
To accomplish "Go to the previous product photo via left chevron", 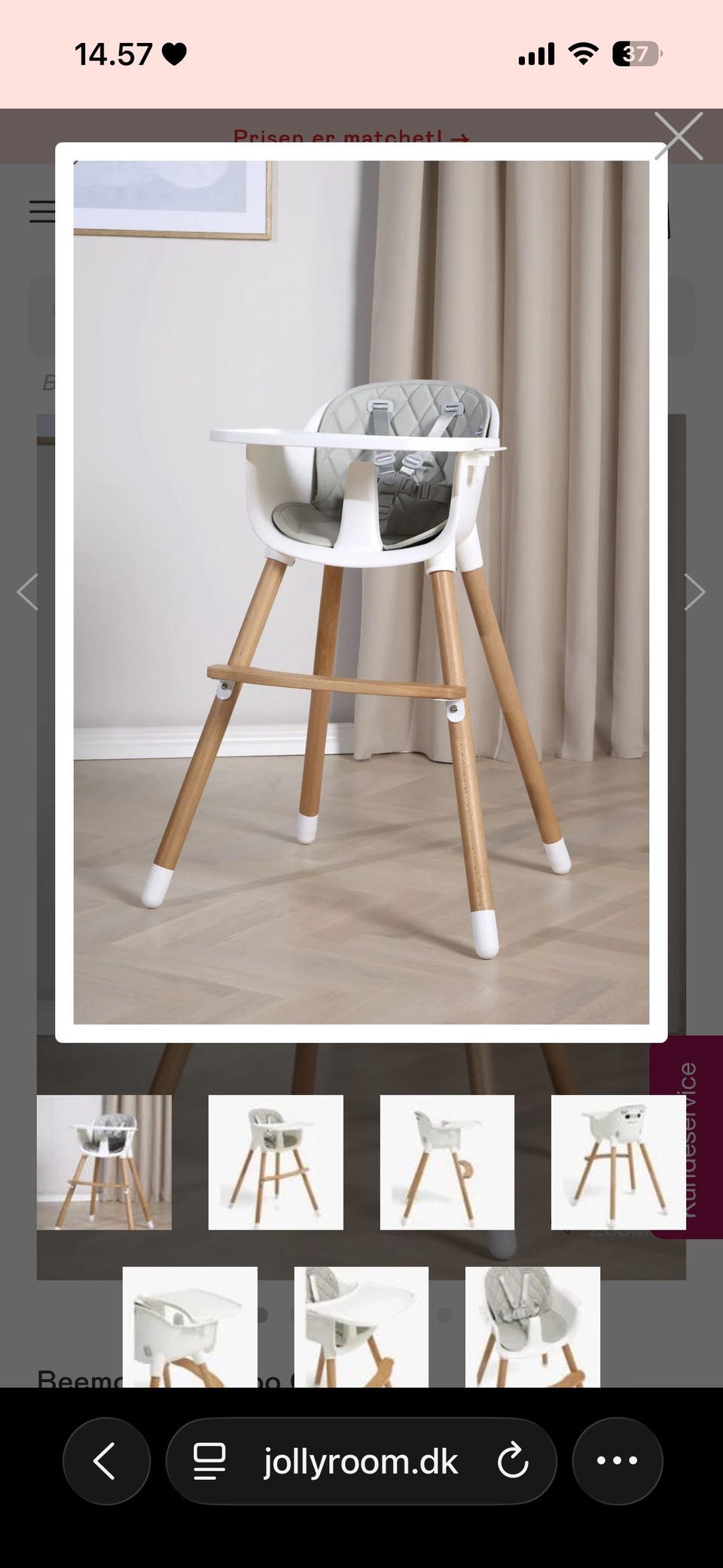I will [x=26, y=591].
